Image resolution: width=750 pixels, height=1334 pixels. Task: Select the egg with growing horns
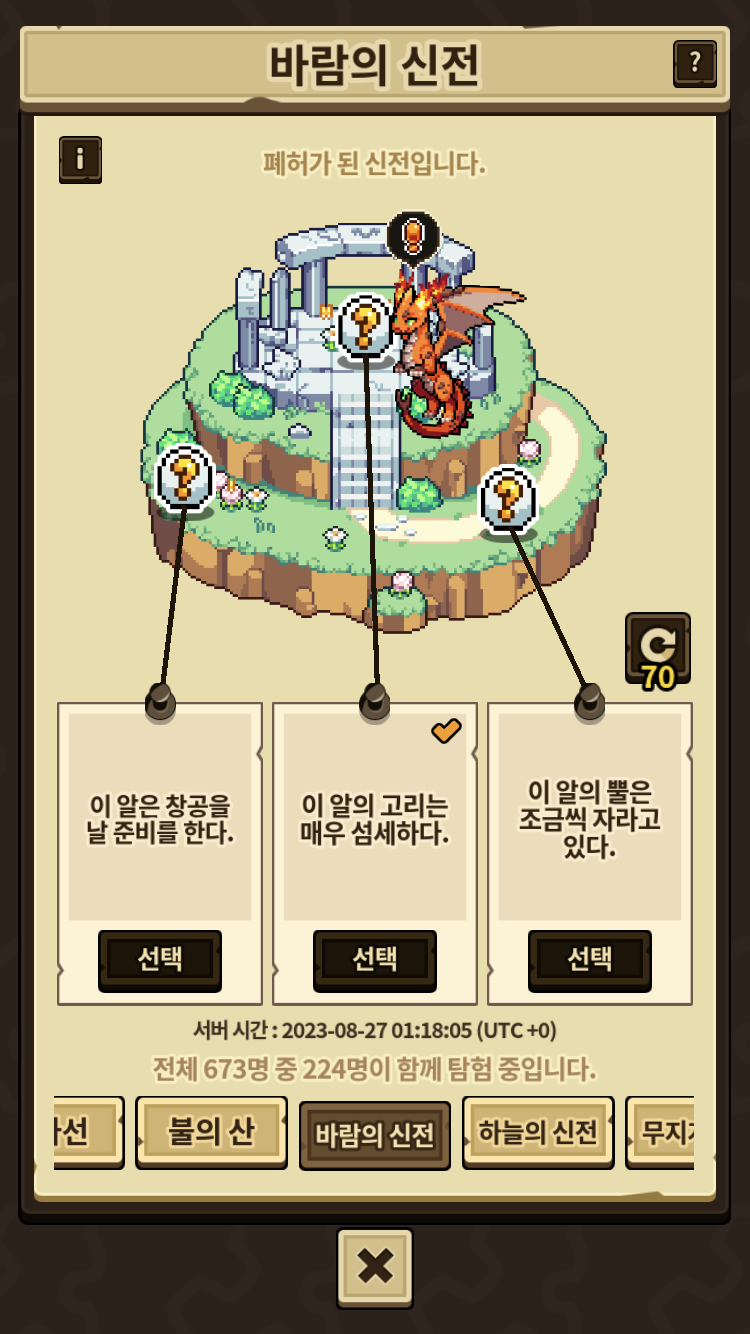pos(590,959)
